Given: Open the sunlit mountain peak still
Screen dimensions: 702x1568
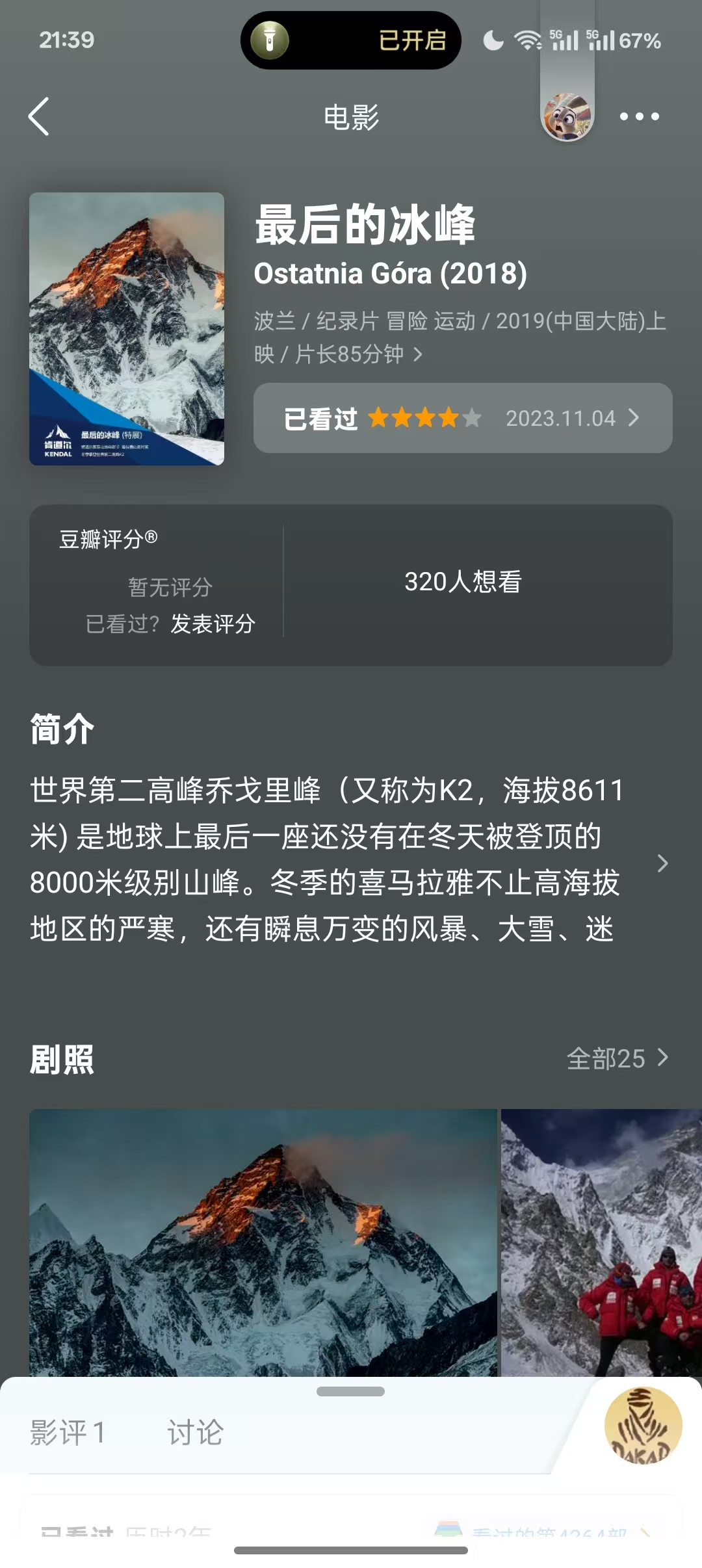Looking at the screenshot, I should point(263,1242).
